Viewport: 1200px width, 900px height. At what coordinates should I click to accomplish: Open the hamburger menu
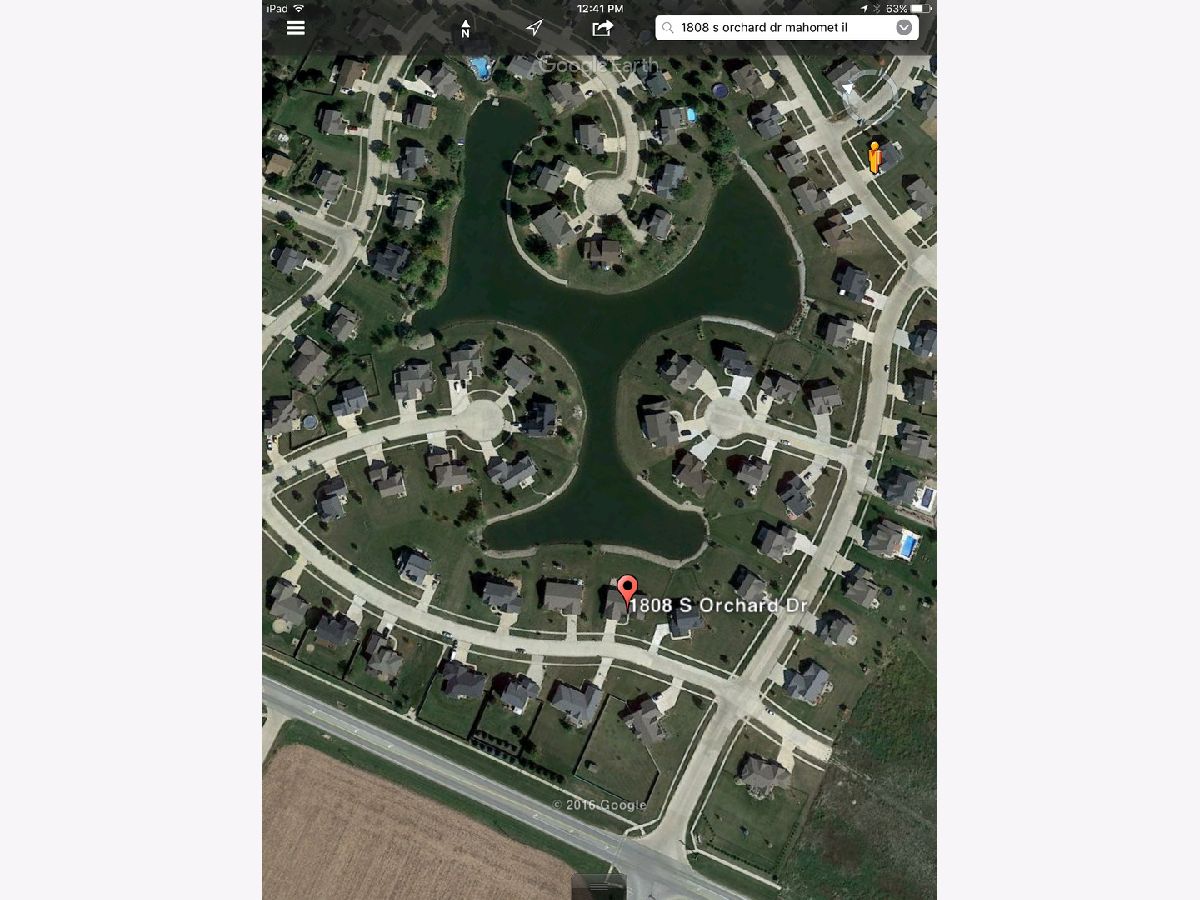pyautogui.click(x=296, y=28)
